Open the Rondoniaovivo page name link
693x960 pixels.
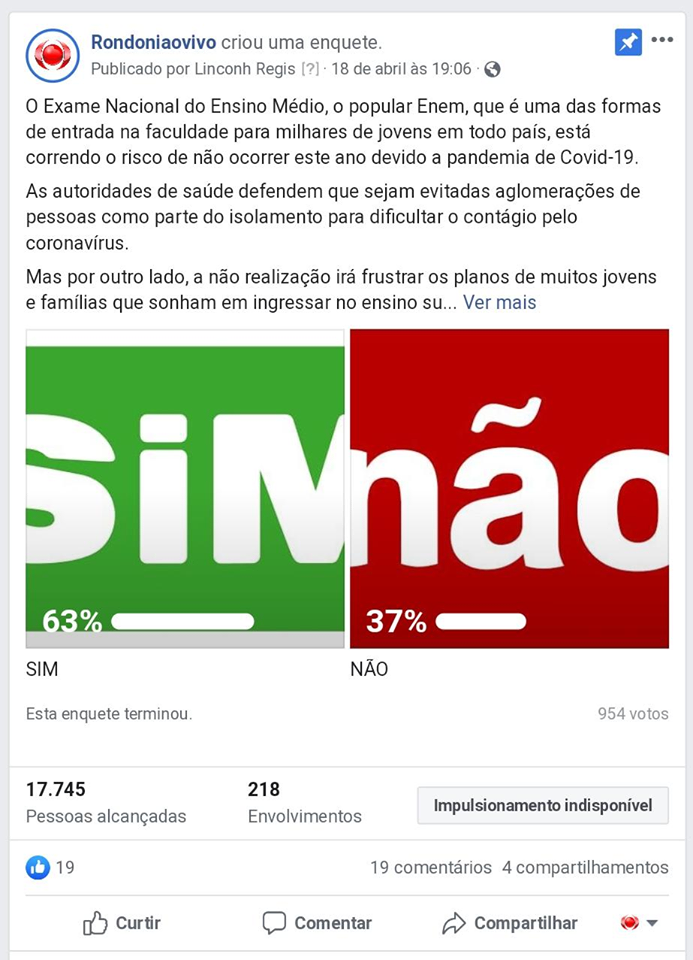(x=153, y=42)
